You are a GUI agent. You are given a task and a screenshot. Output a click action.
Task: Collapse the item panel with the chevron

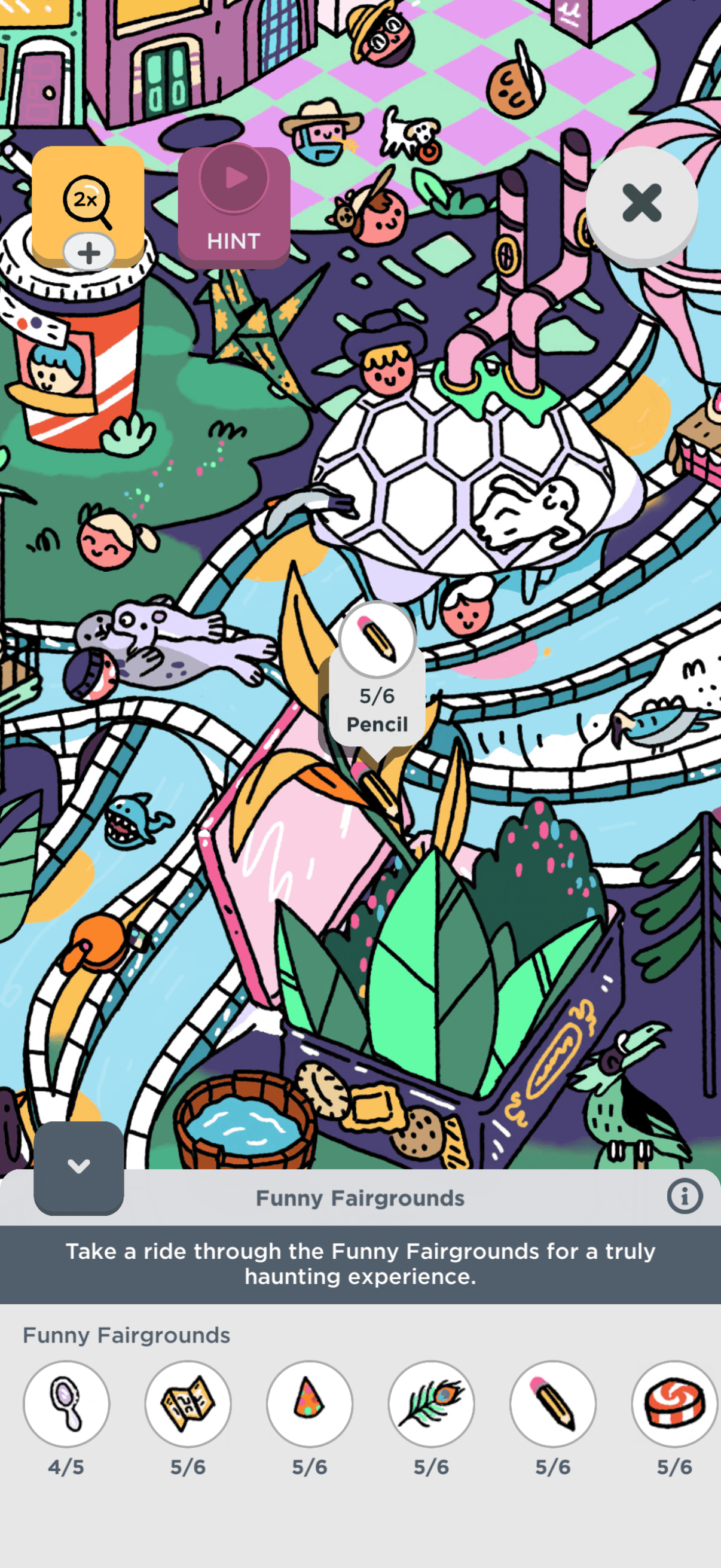pos(78,1167)
